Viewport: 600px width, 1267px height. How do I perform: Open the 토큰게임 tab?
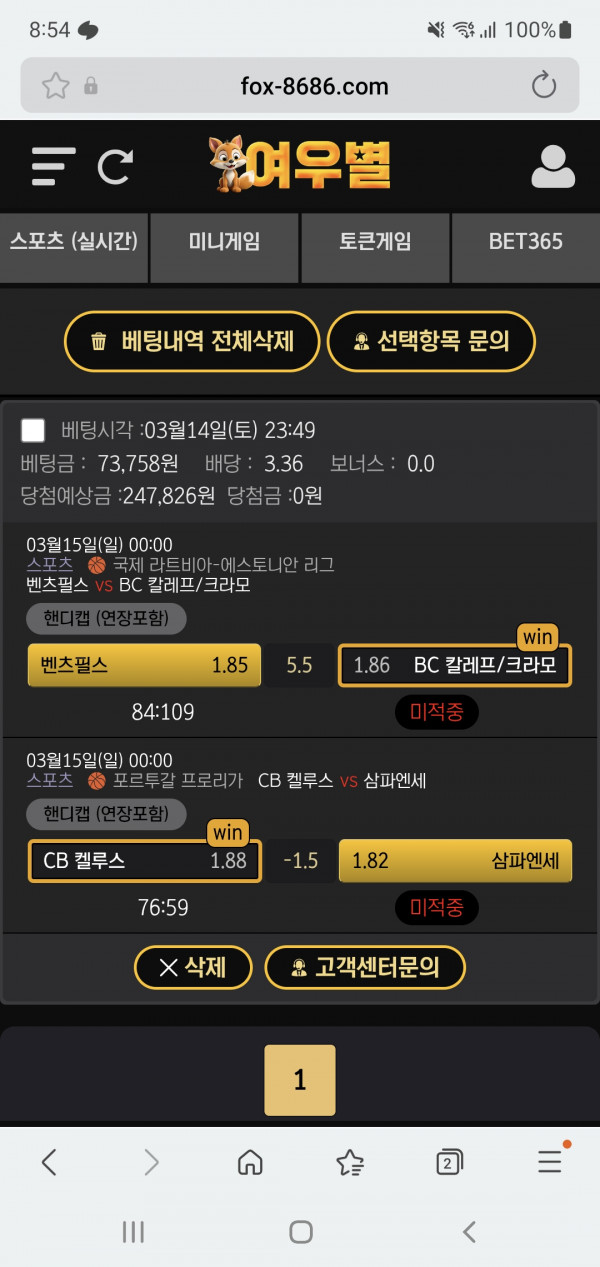(x=375, y=242)
